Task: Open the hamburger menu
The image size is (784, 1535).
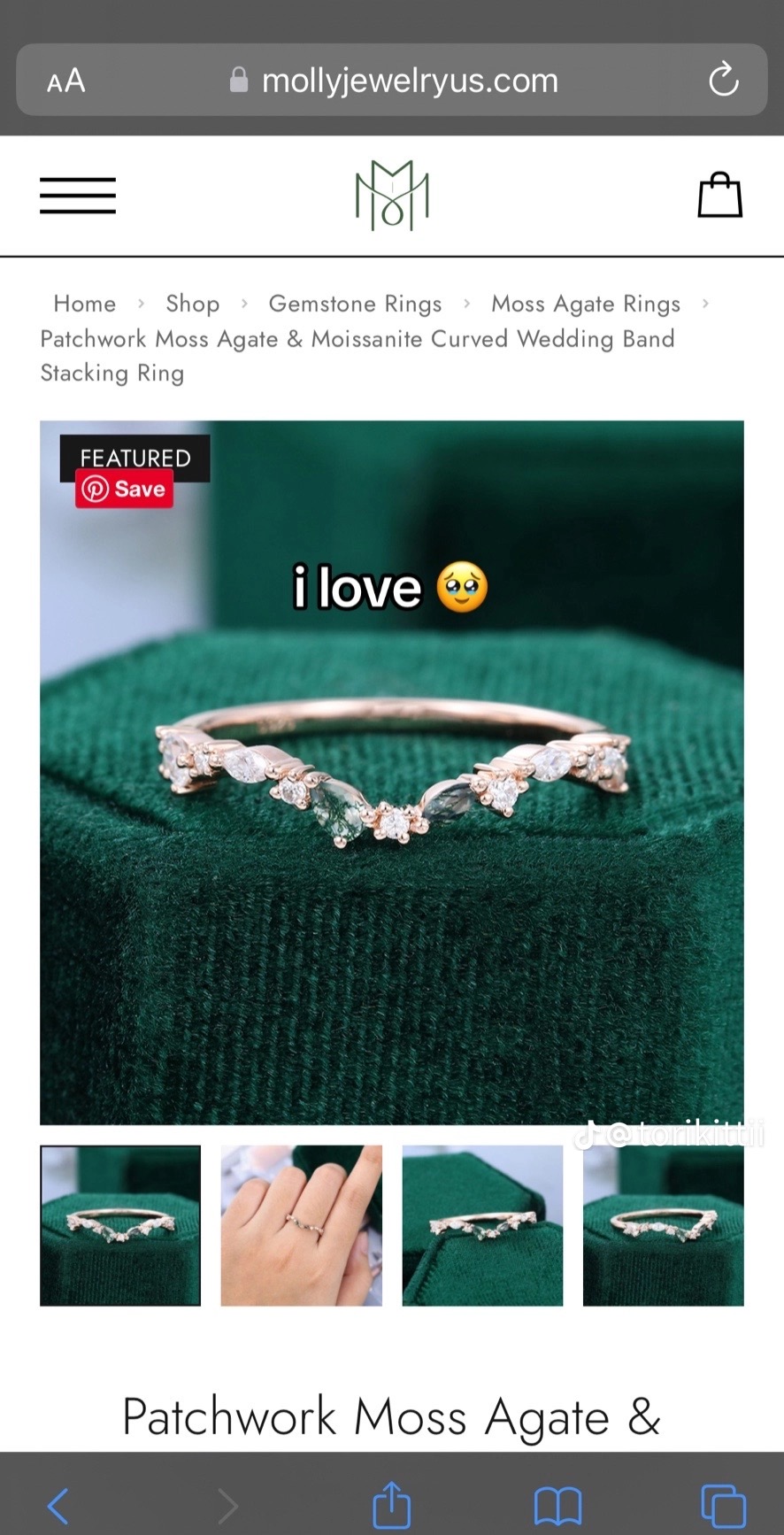Action: (78, 196)
